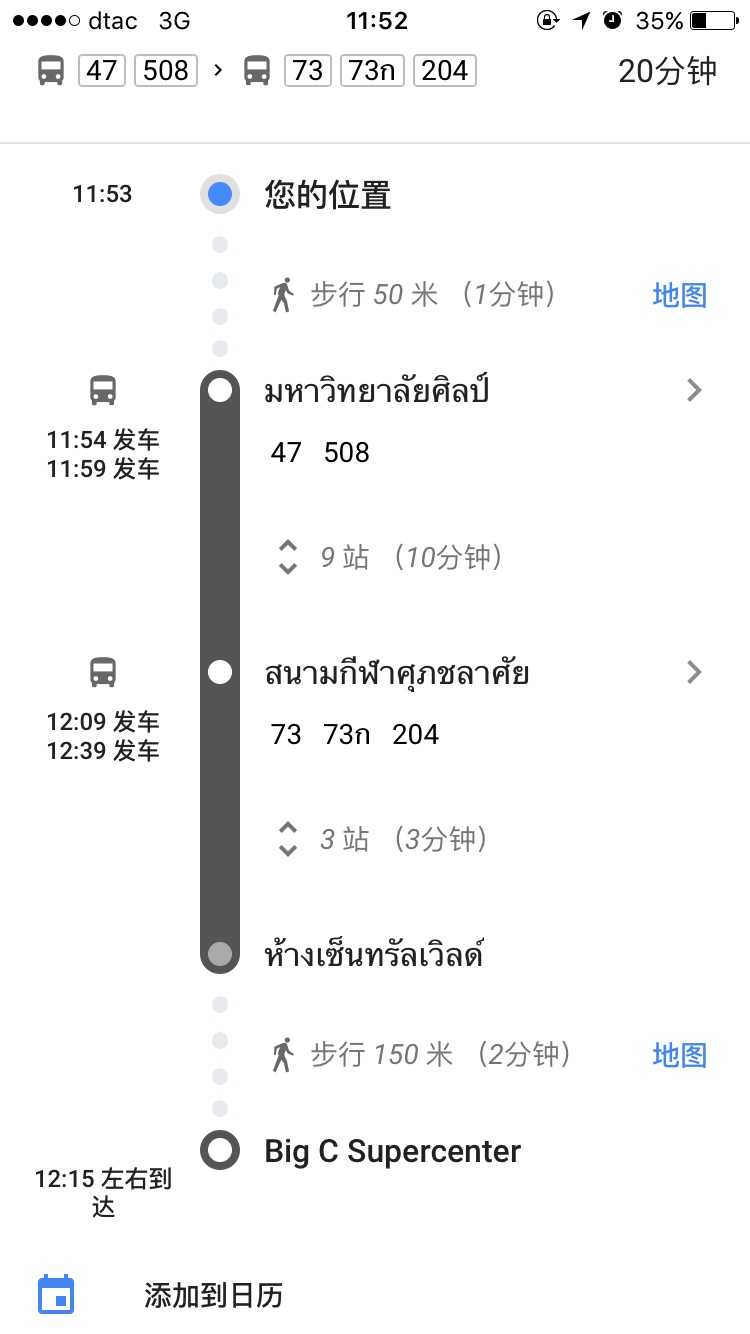The height and width of the screenshot is (1334, 750).
Task: Open stop details for สนามกีฬาศุภชลาศัย
Action: (x=694, y=673)
